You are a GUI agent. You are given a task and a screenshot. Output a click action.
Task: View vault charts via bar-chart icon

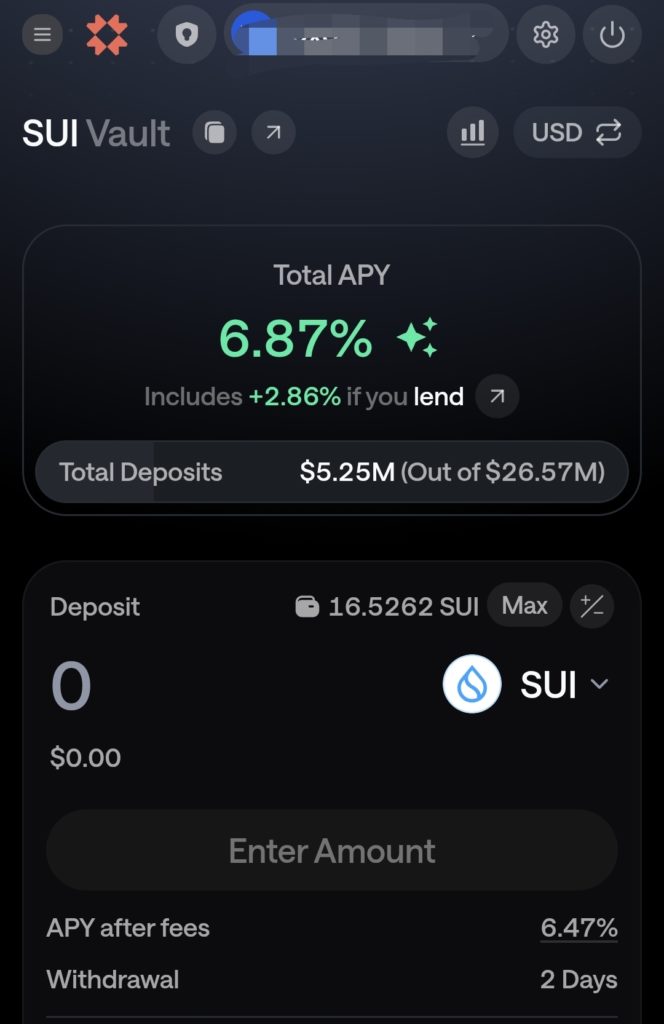tap(472, 132)
